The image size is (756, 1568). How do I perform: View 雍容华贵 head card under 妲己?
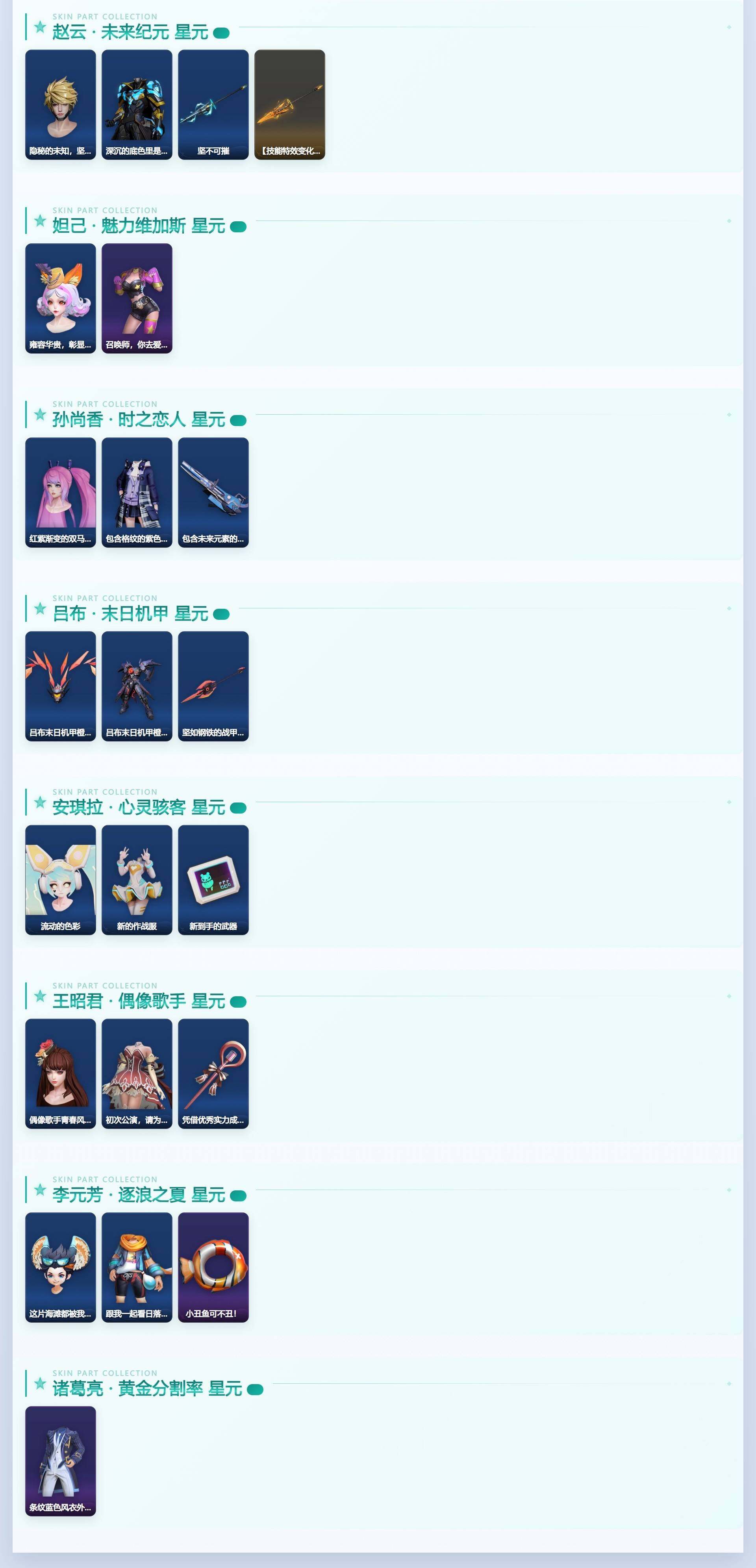[60, 298]
